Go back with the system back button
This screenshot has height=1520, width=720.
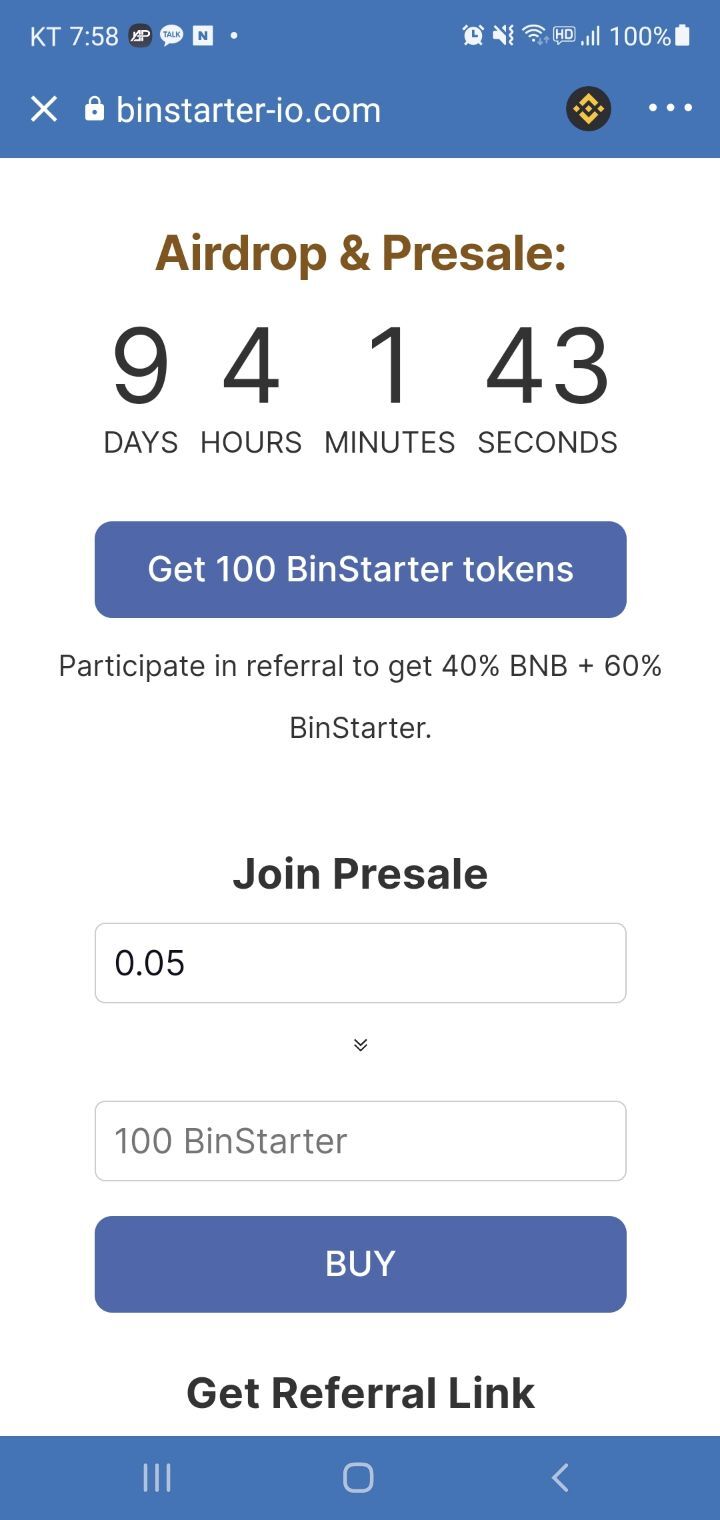tap(560, 1477)
